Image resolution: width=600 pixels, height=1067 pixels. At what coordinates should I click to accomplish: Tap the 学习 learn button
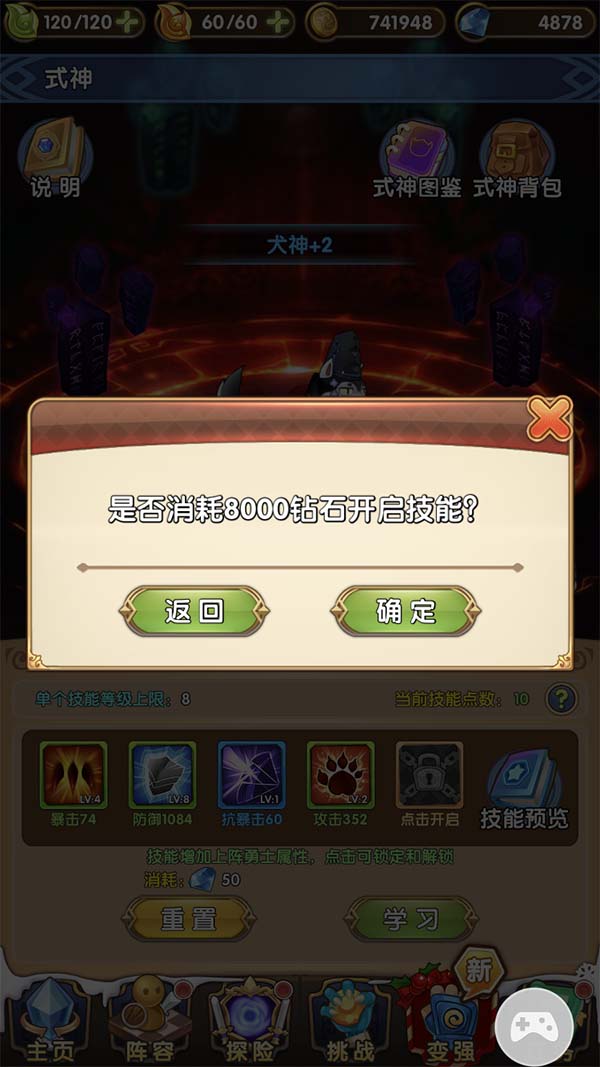[x=411, y=919]
